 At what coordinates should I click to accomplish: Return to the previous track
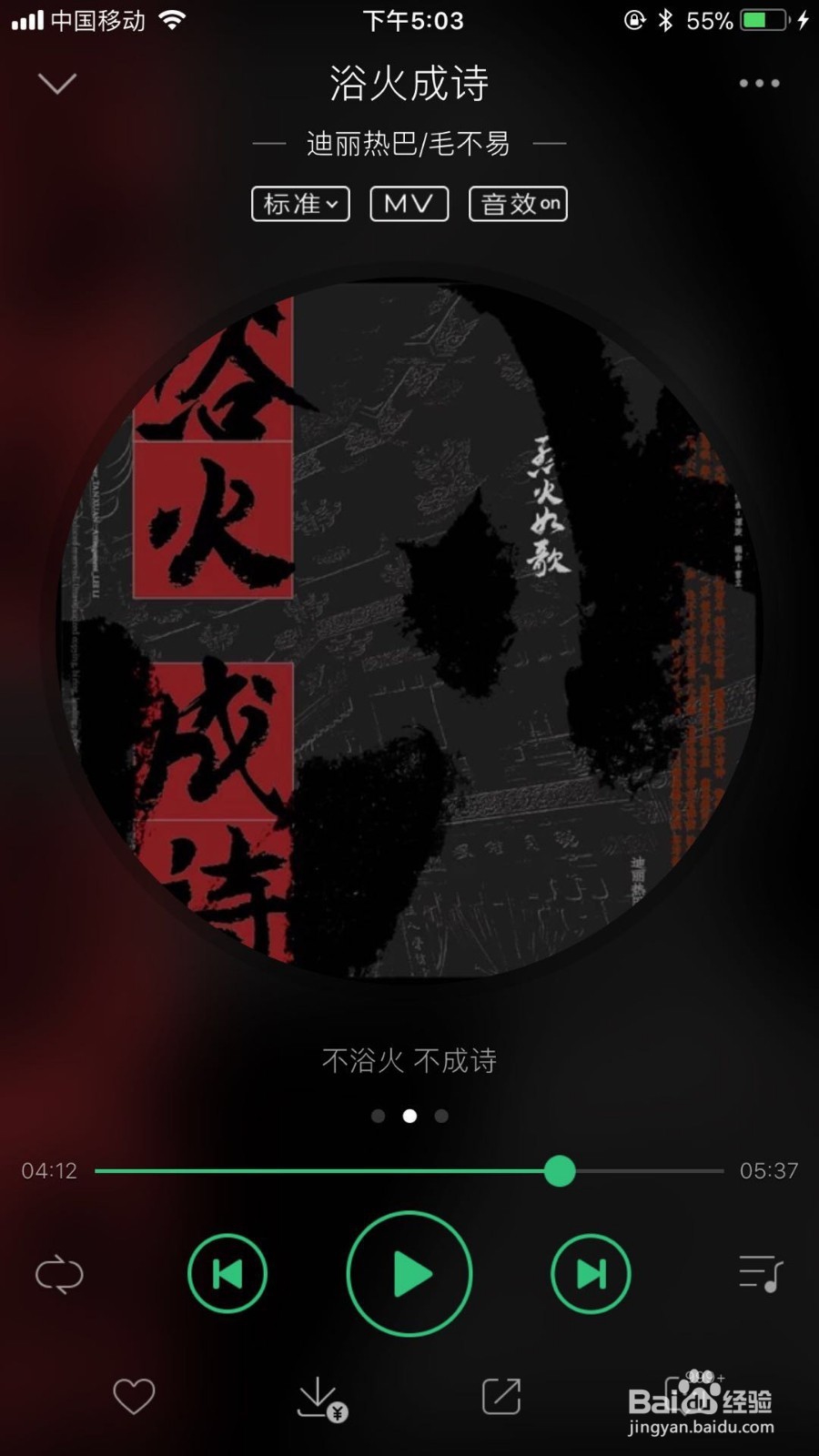pos(227,1274)
